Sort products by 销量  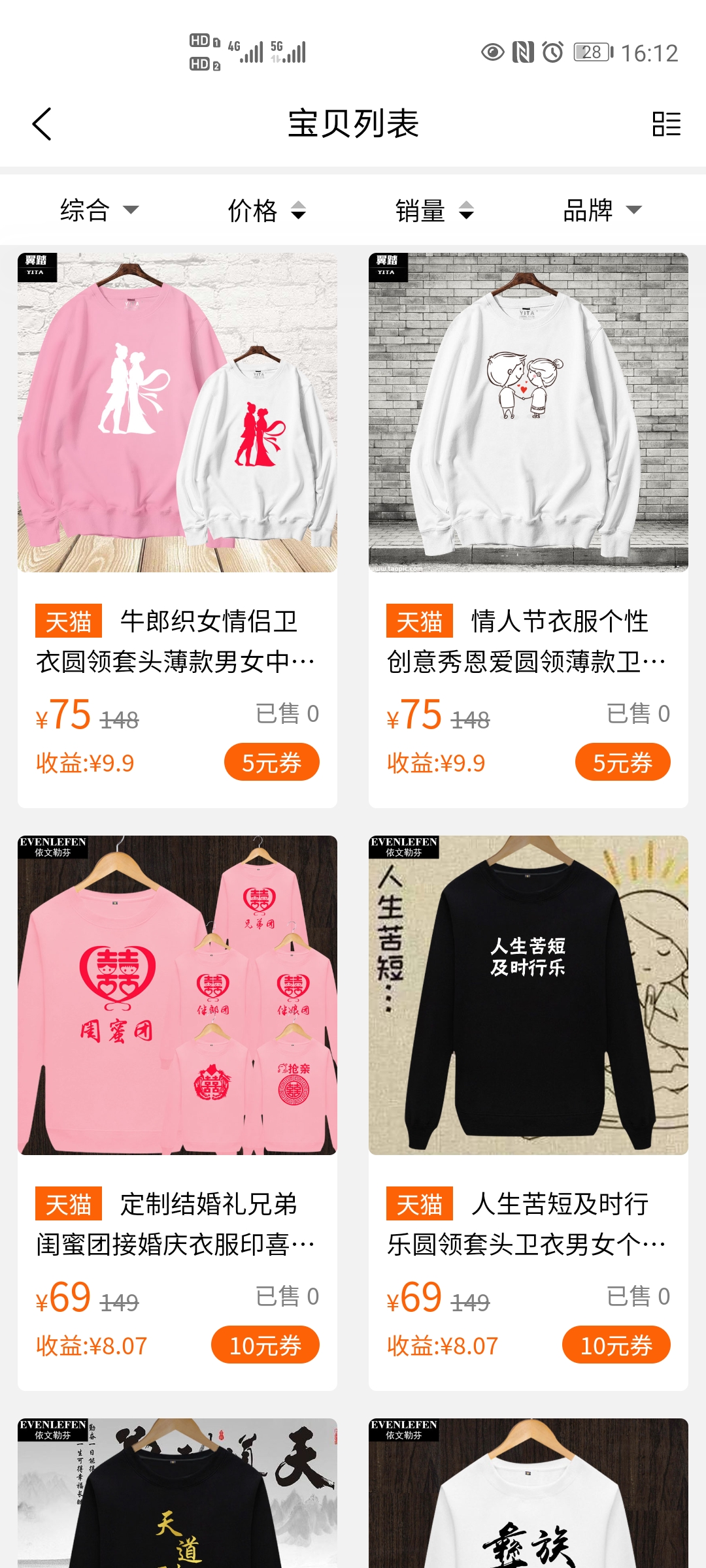pyautogui.click(x=434, y=210)
